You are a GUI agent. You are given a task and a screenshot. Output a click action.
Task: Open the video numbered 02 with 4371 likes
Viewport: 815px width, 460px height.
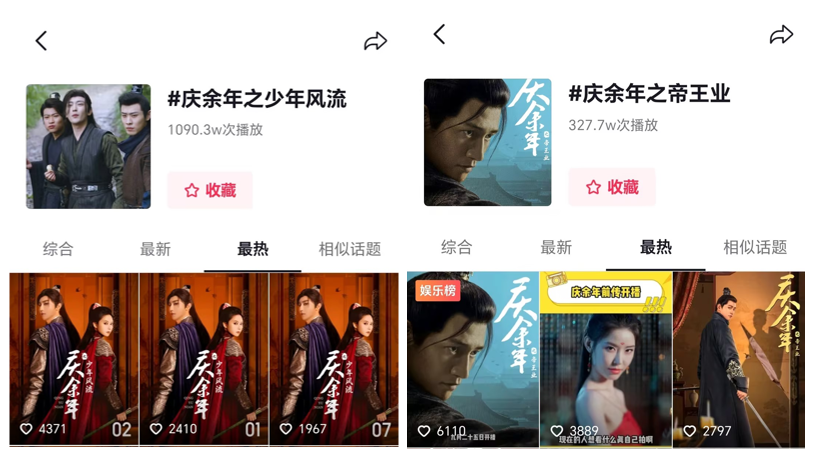(x=74, y=358)
